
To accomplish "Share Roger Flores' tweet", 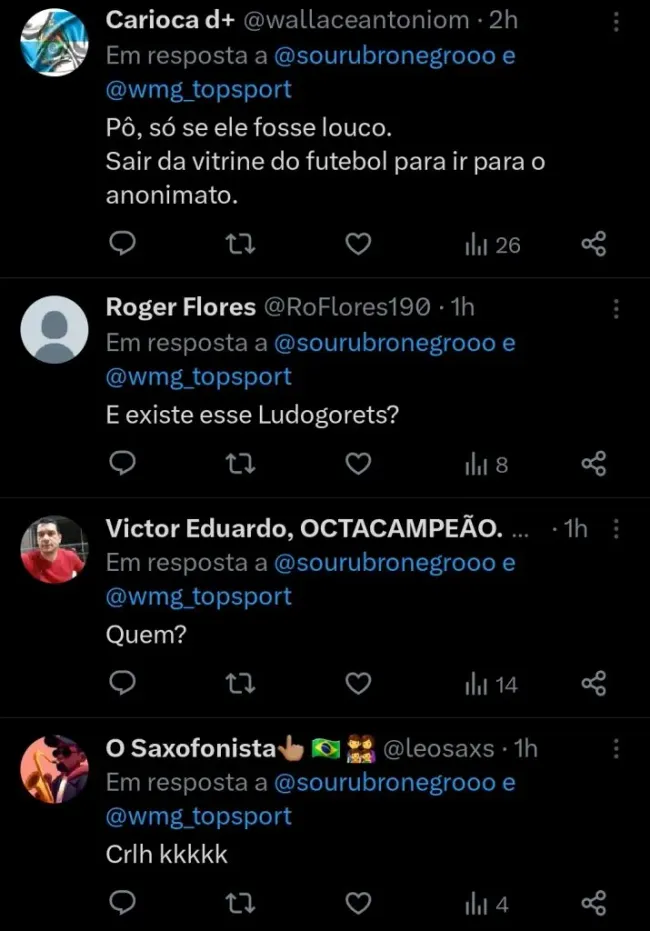I will coord(593,464).
